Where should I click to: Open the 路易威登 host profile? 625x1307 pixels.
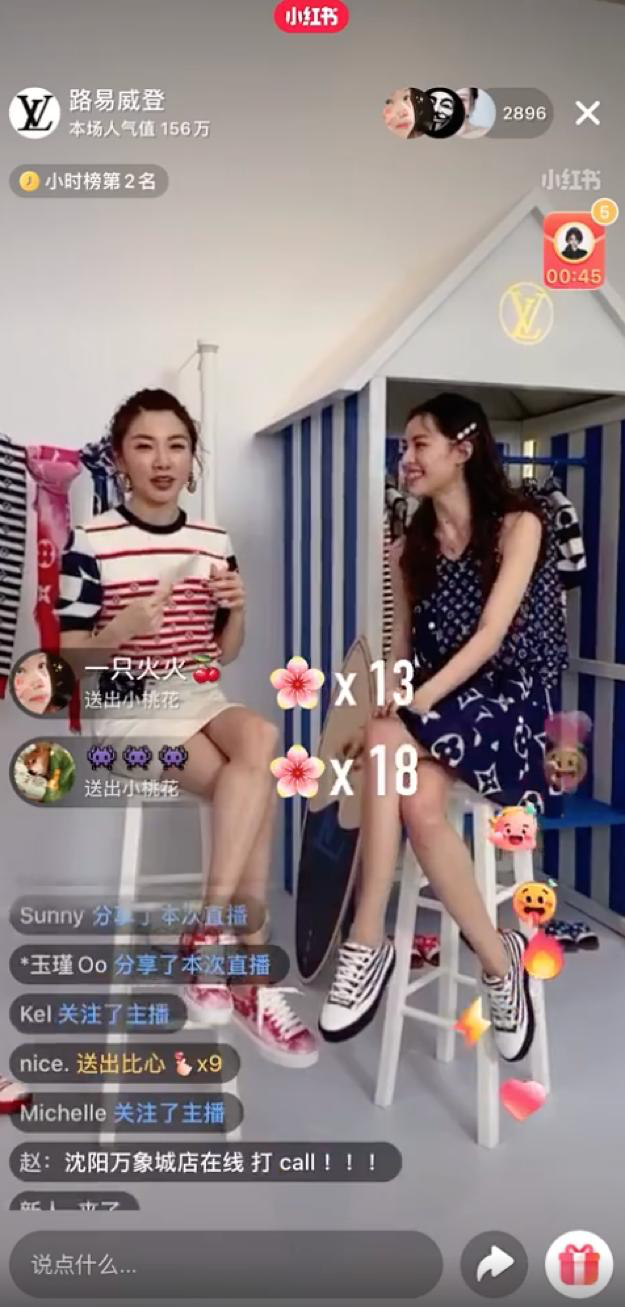(35, 112)
